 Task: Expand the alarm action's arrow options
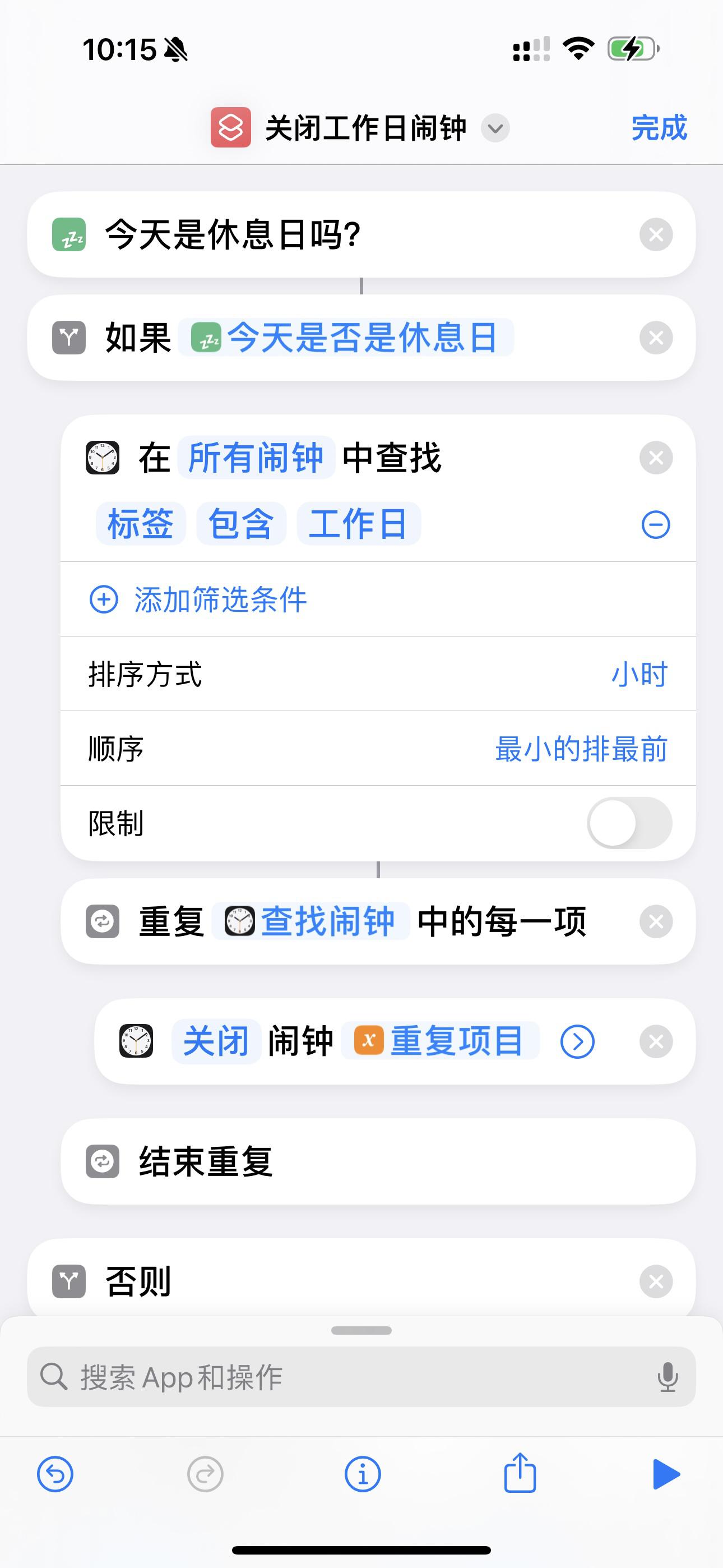[x=577, y=1042]
